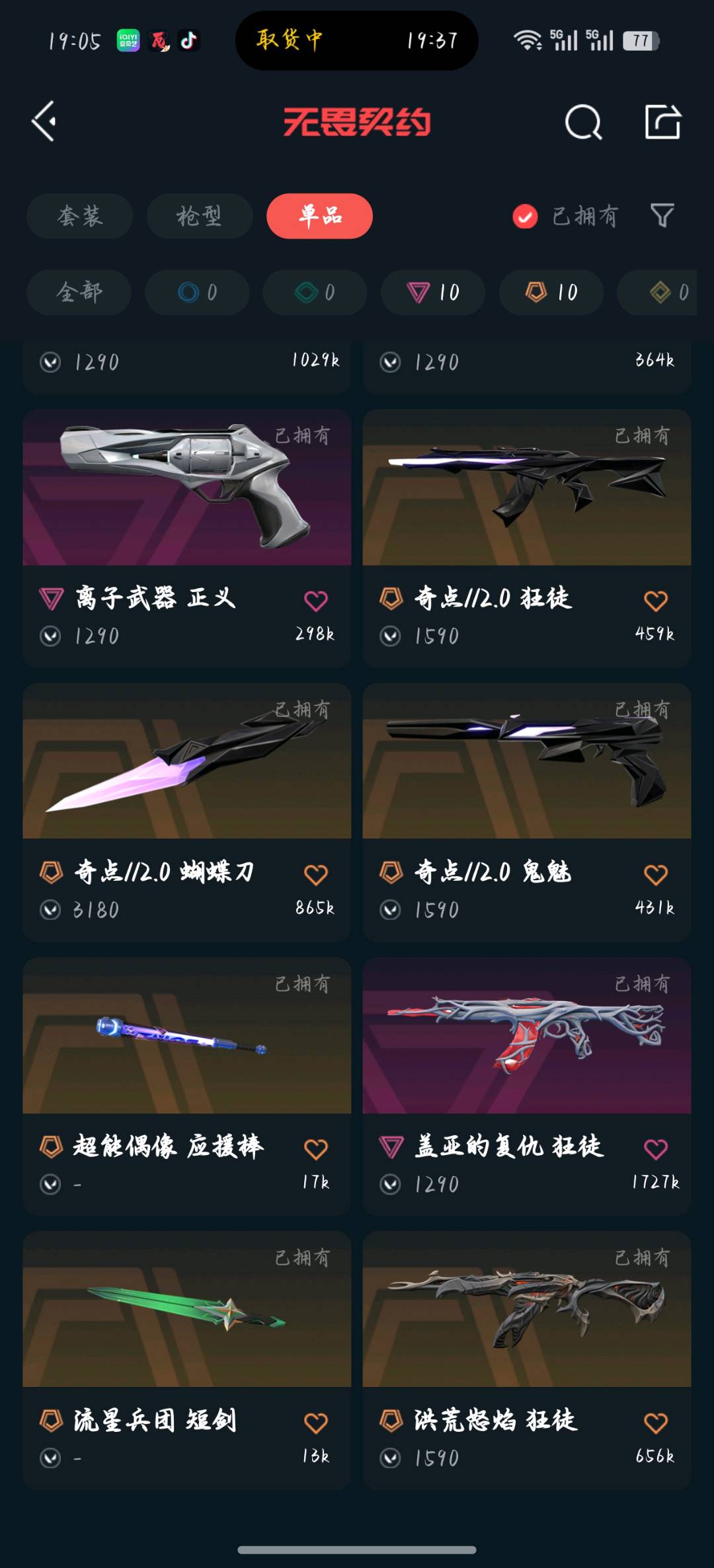Switch to the 枪型 tab
Screen dimensions: 714x1568
199,216
